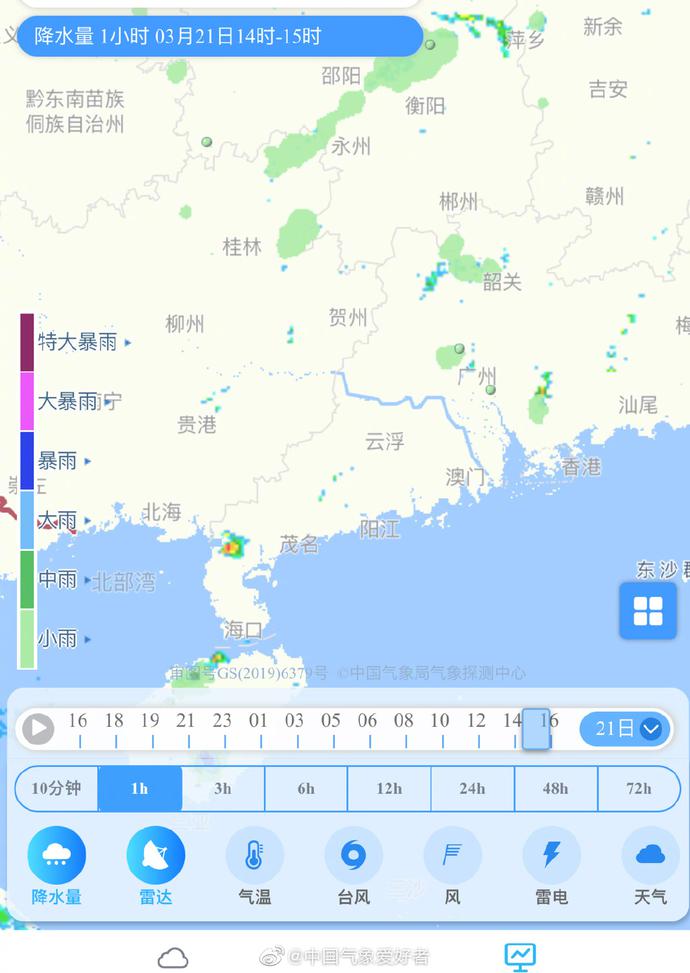Open the monitor chart tab
This screenshot has width=690, height=973.
pyautogui.click(x=519, y=957)
